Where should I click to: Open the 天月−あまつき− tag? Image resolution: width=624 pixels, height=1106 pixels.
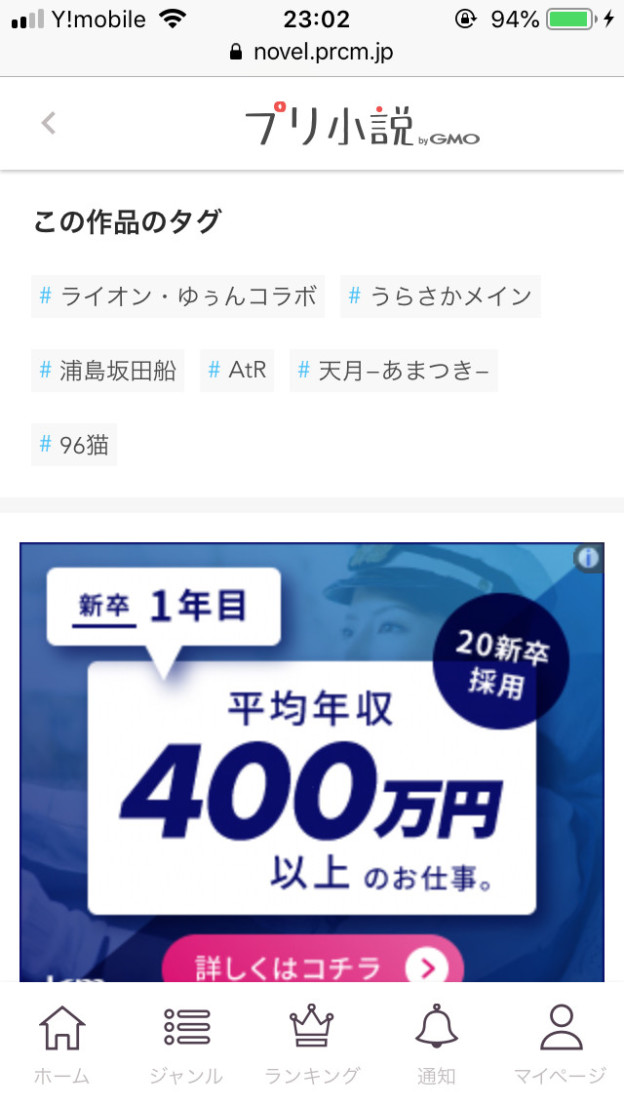coord(393,371)
